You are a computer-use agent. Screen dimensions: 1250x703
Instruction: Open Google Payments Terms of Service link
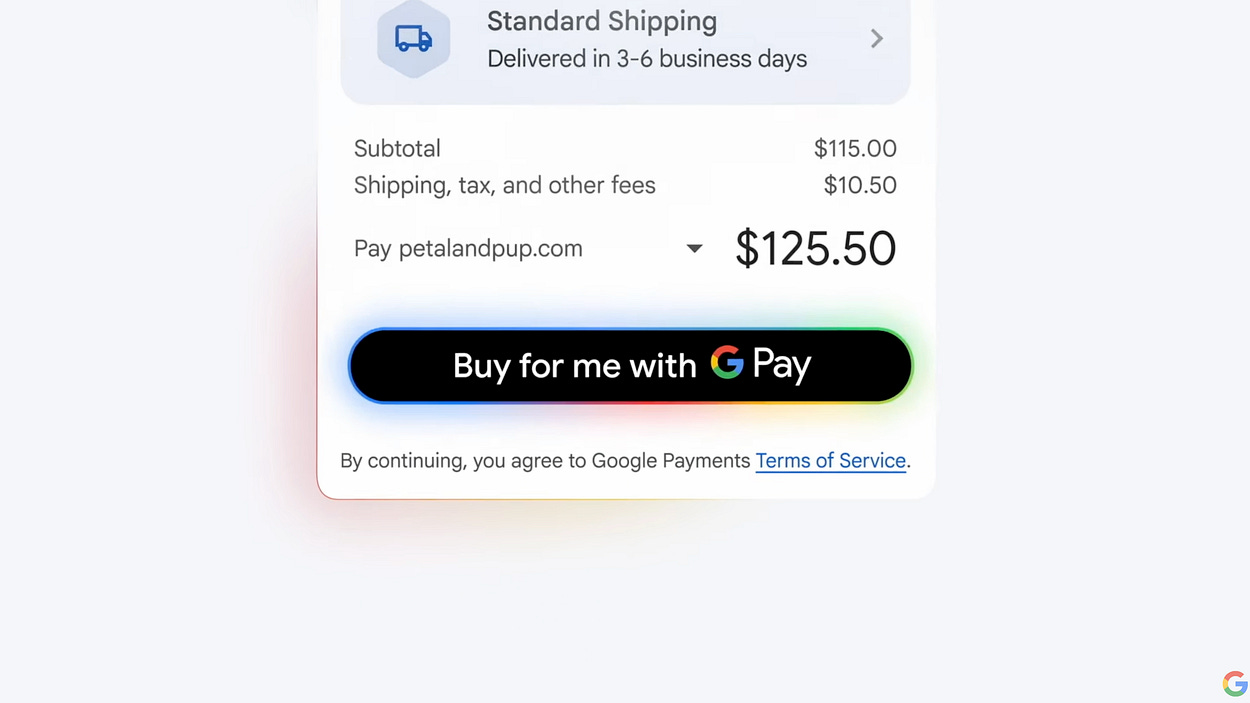pyautogui.click(x=830, y=461)
